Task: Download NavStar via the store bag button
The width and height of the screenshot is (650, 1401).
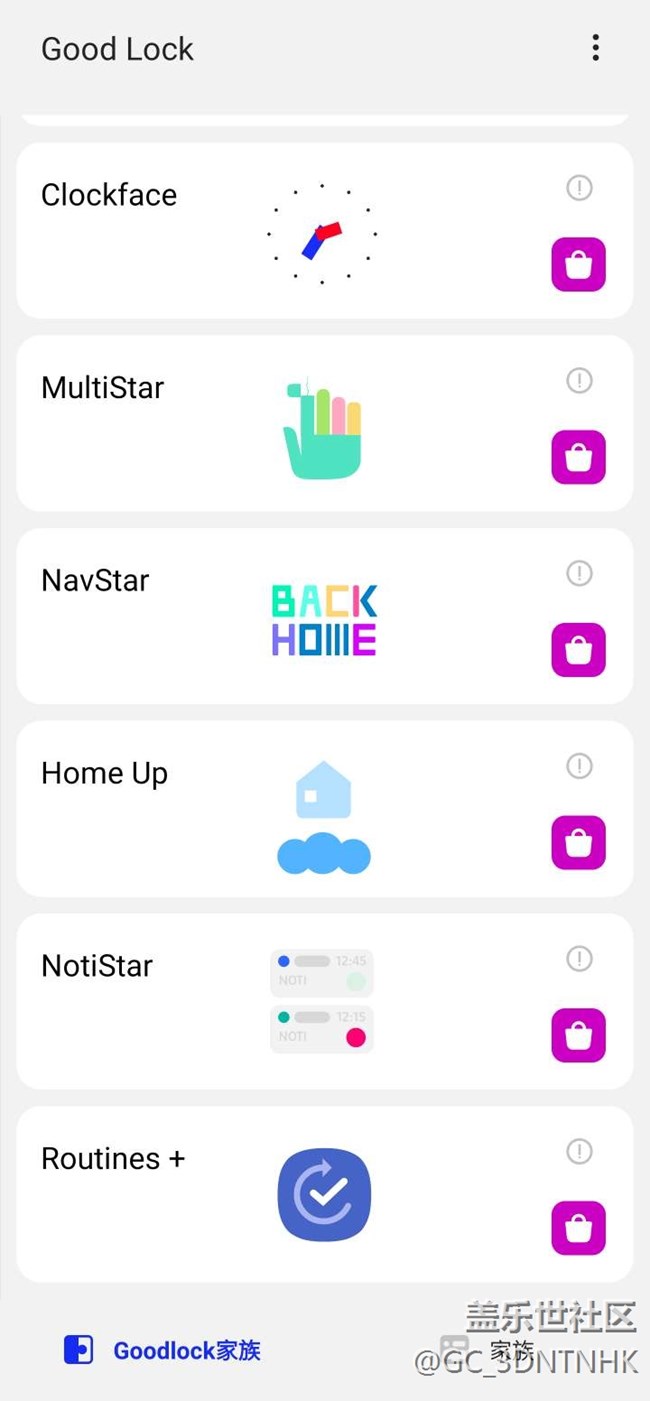Action: click(x=579, y=650)
